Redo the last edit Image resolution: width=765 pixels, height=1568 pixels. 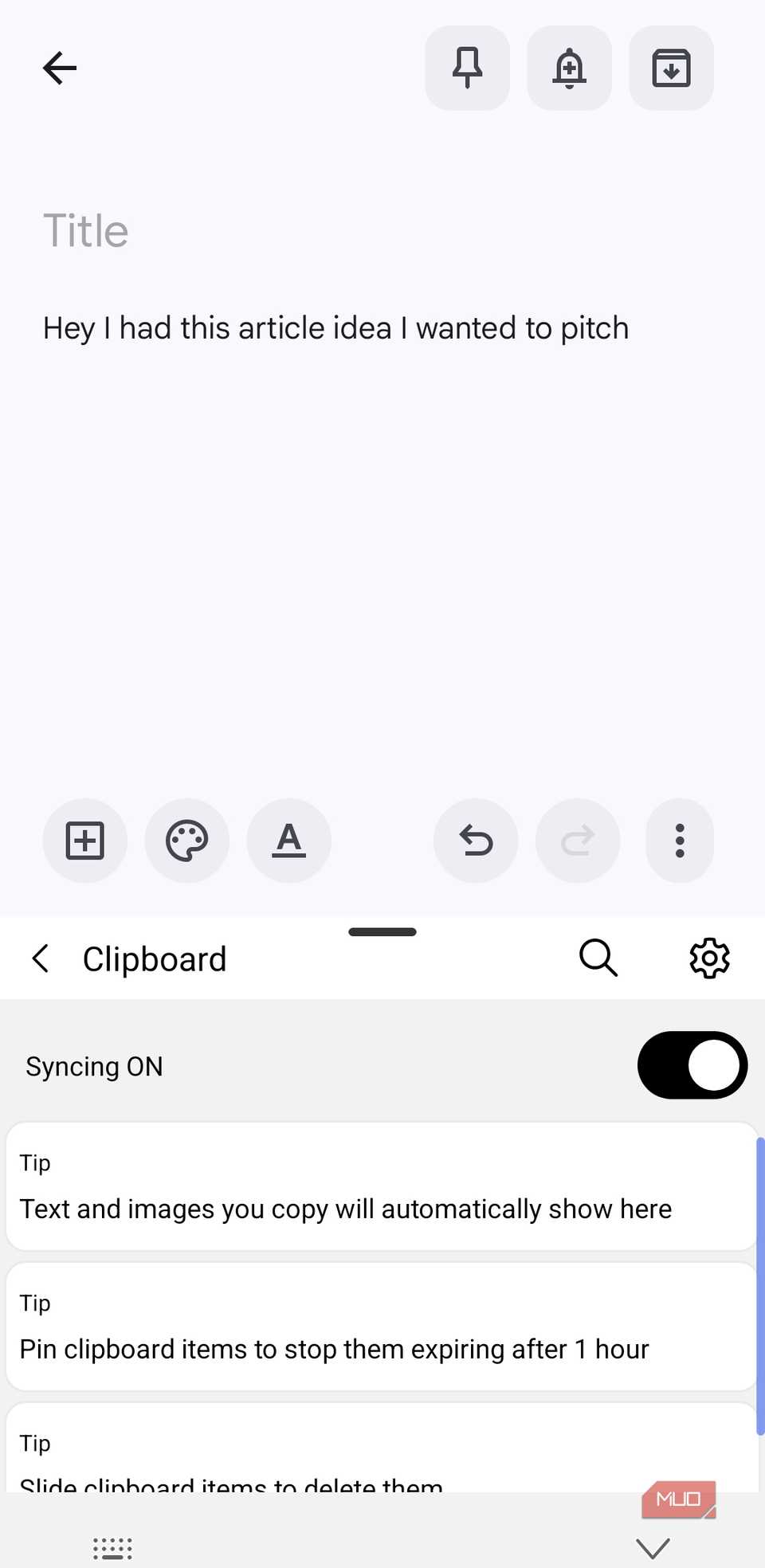click(x=578, y=841)
